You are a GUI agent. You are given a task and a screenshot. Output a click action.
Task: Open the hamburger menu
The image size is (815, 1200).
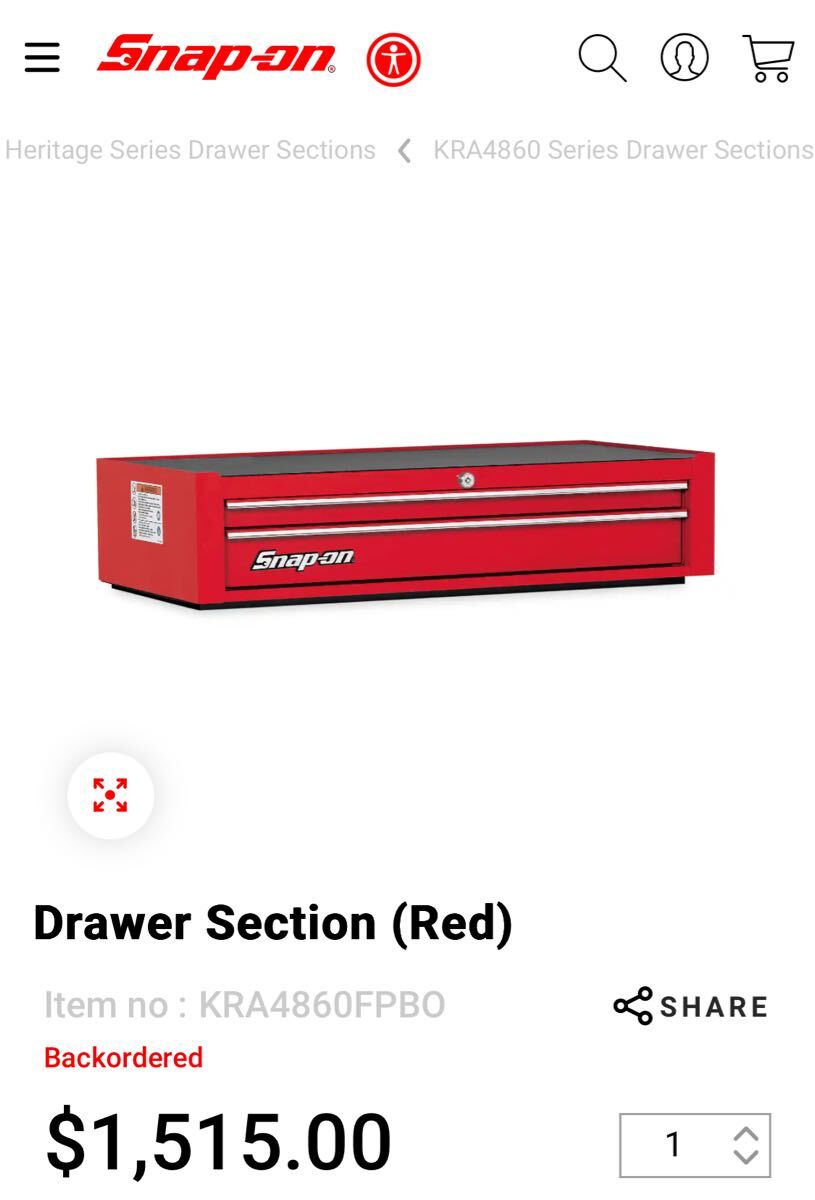42,58
